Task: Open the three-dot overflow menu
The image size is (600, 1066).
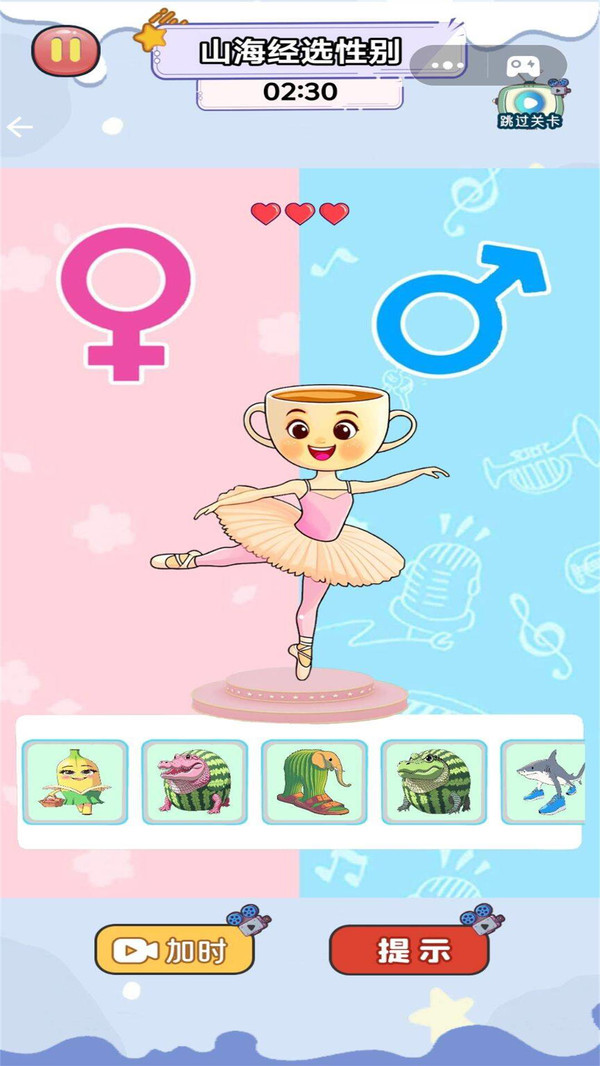Action: pos(446,66)
